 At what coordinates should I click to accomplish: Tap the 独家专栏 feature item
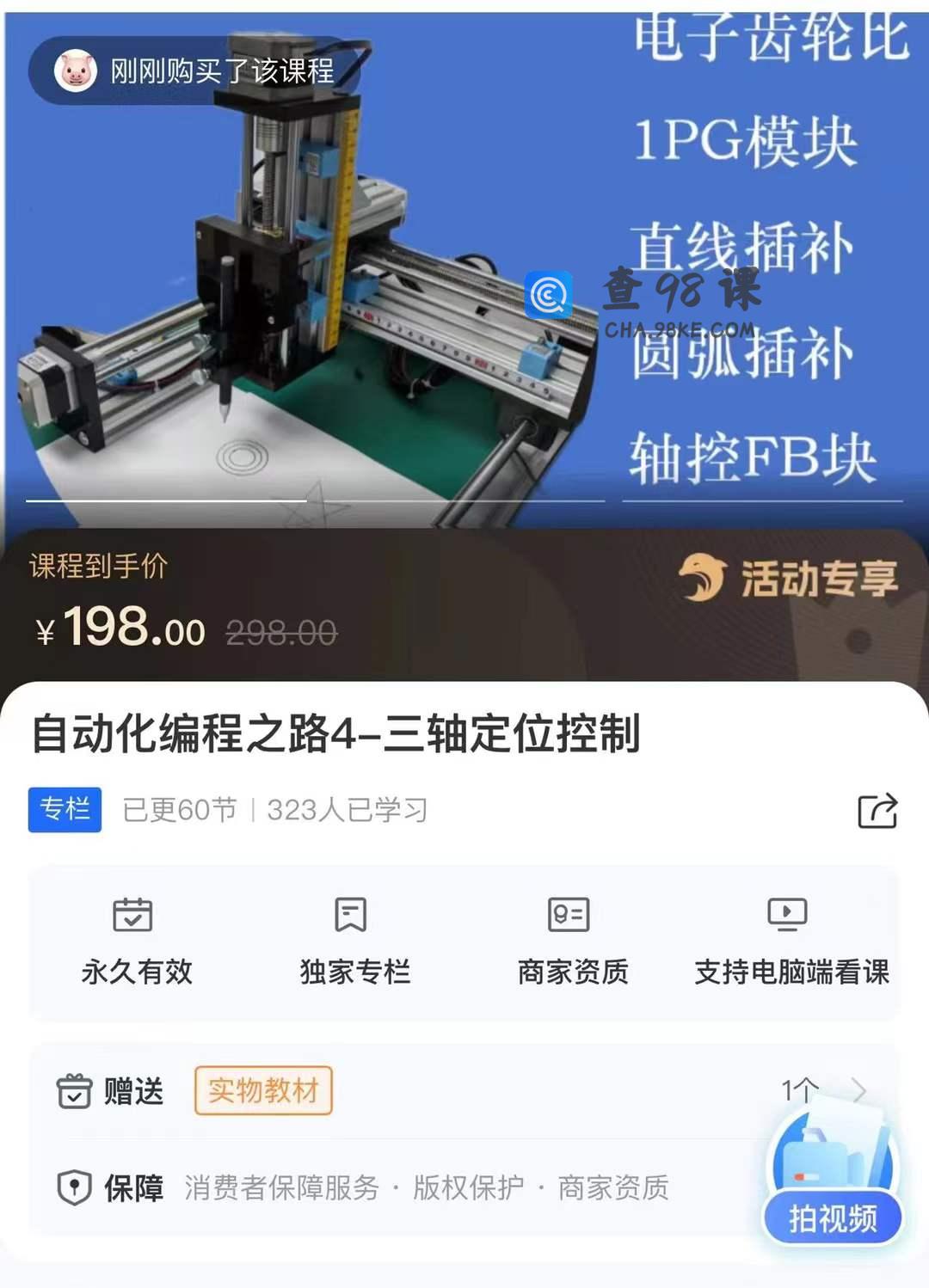354,942
